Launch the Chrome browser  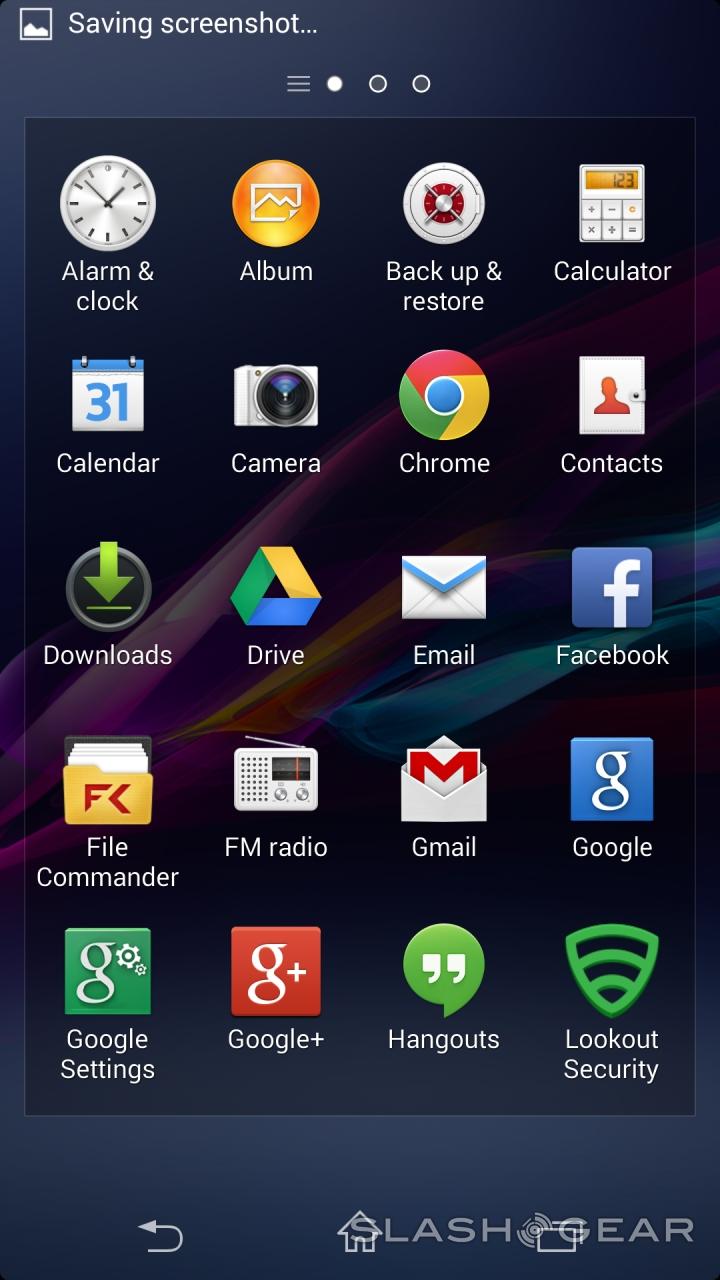(x=444, y=395)
